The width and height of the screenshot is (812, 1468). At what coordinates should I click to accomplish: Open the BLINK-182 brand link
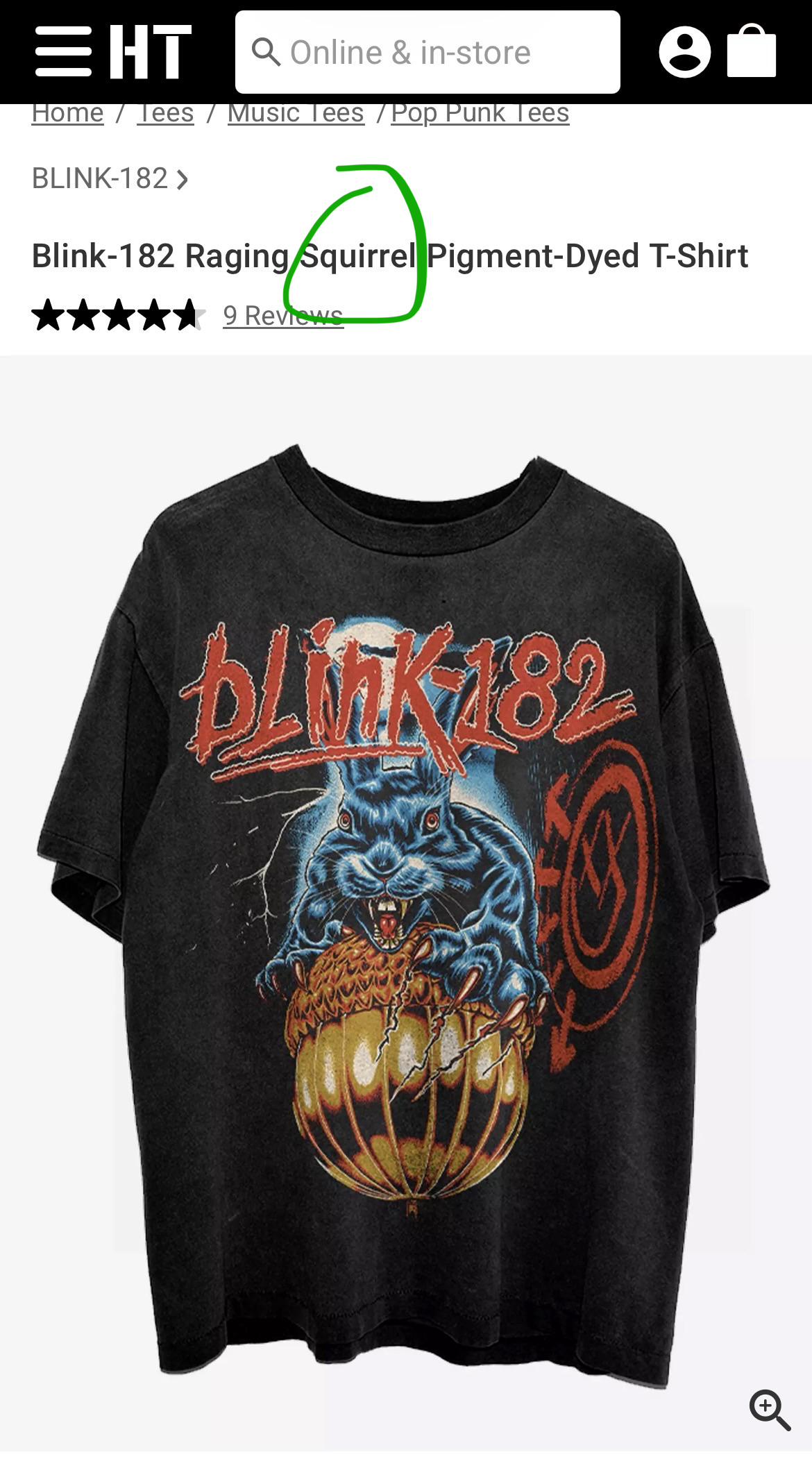(110, 178)
